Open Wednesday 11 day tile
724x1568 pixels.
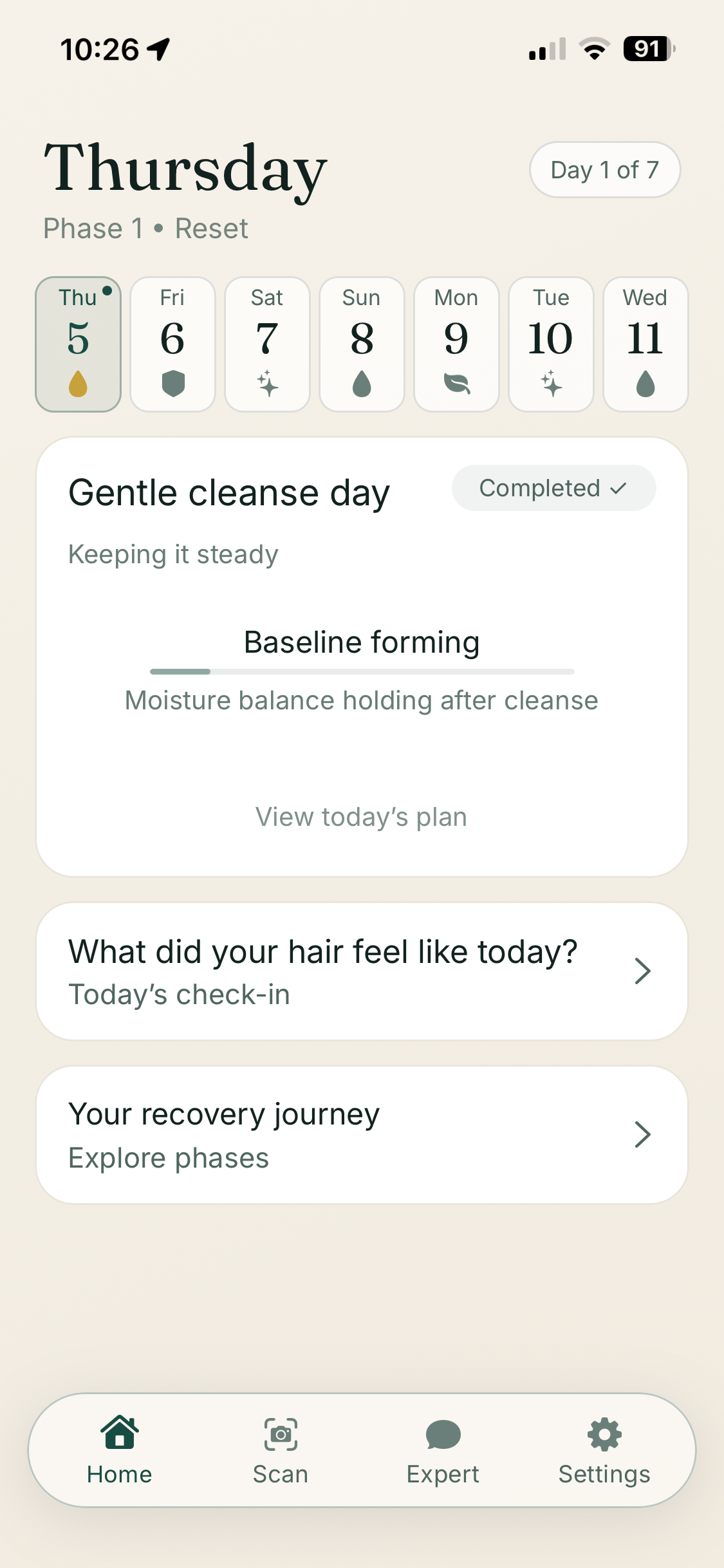click(645, 344)
